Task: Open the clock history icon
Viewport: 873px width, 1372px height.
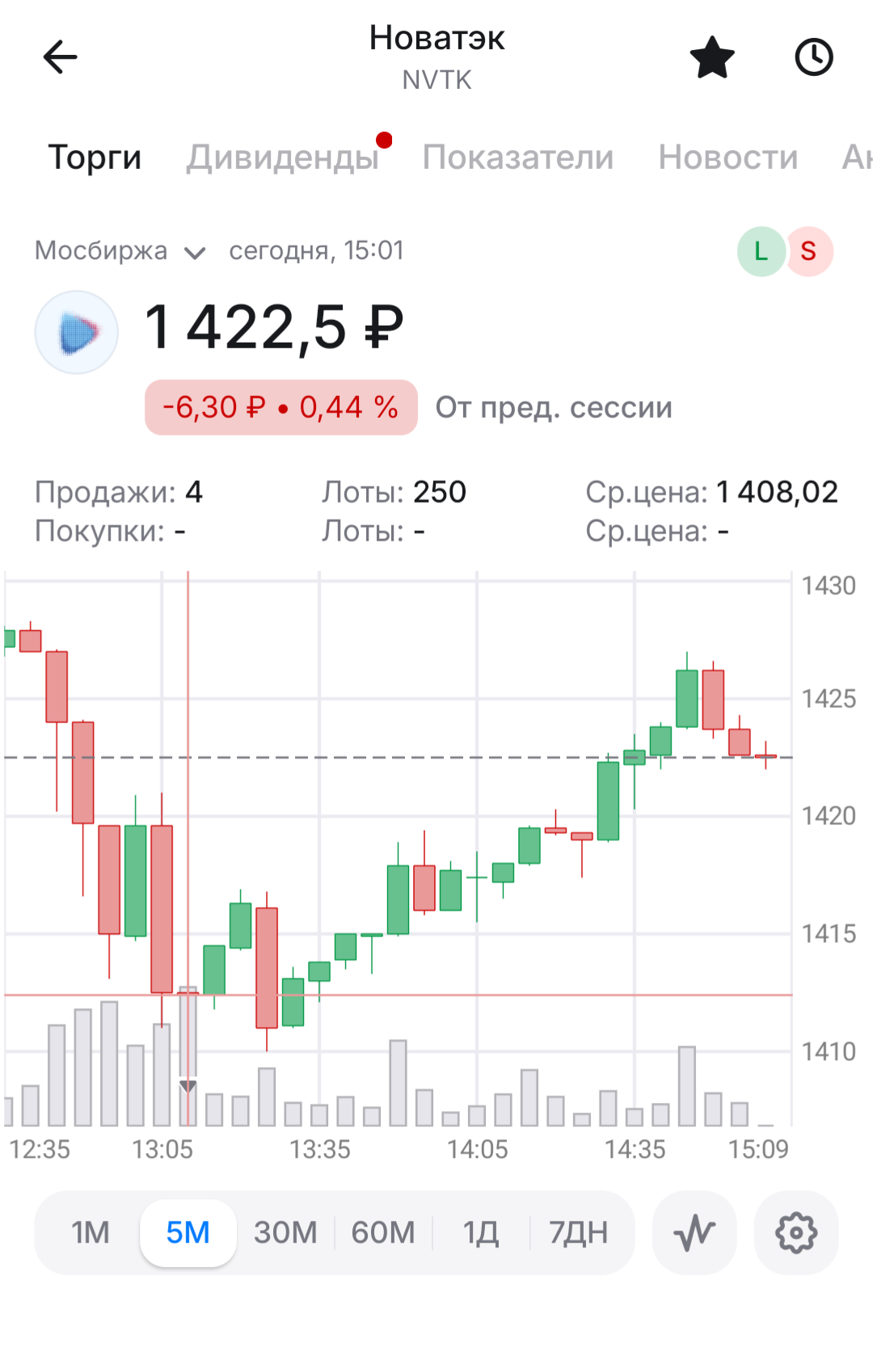Action: point(813,57)
